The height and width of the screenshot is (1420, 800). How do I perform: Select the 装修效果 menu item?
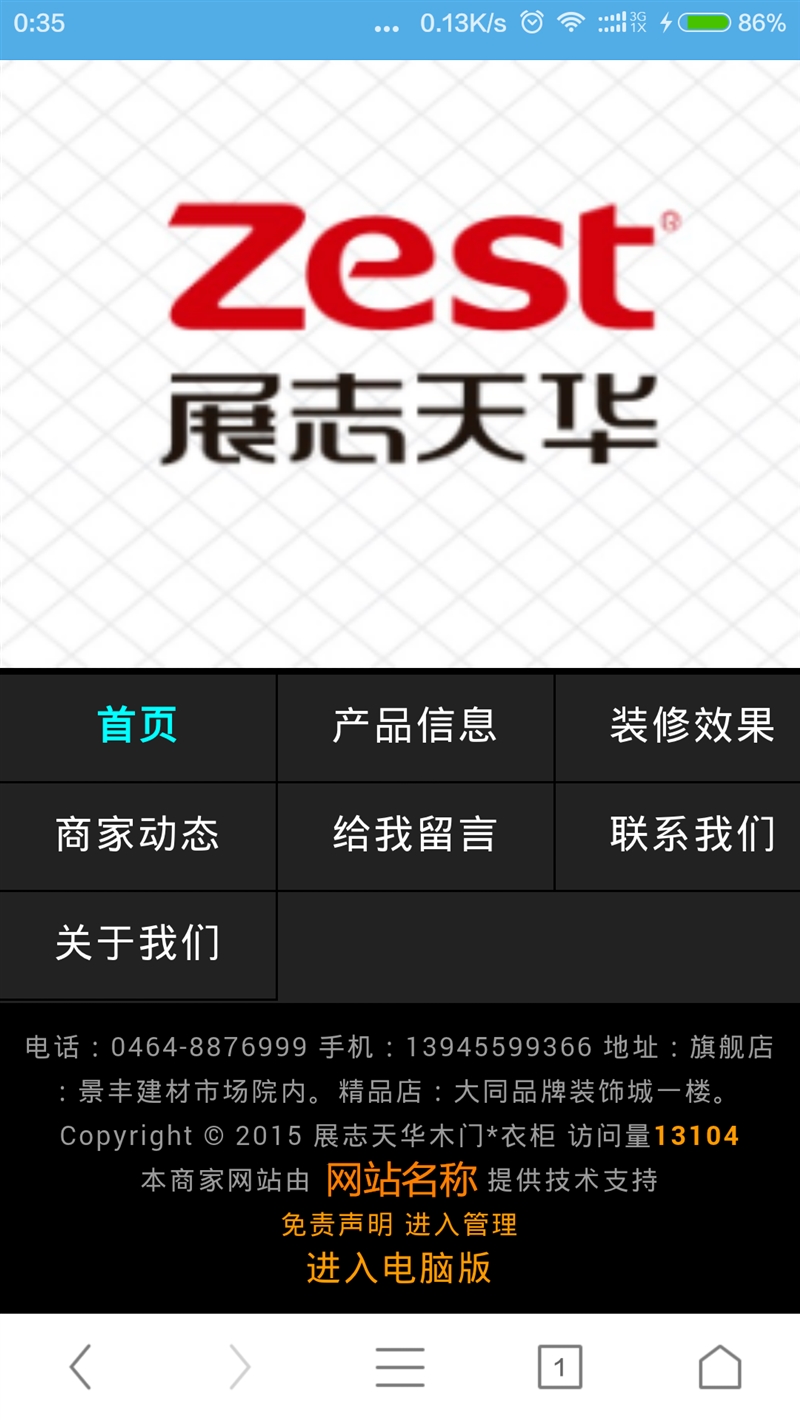point(692,726)
